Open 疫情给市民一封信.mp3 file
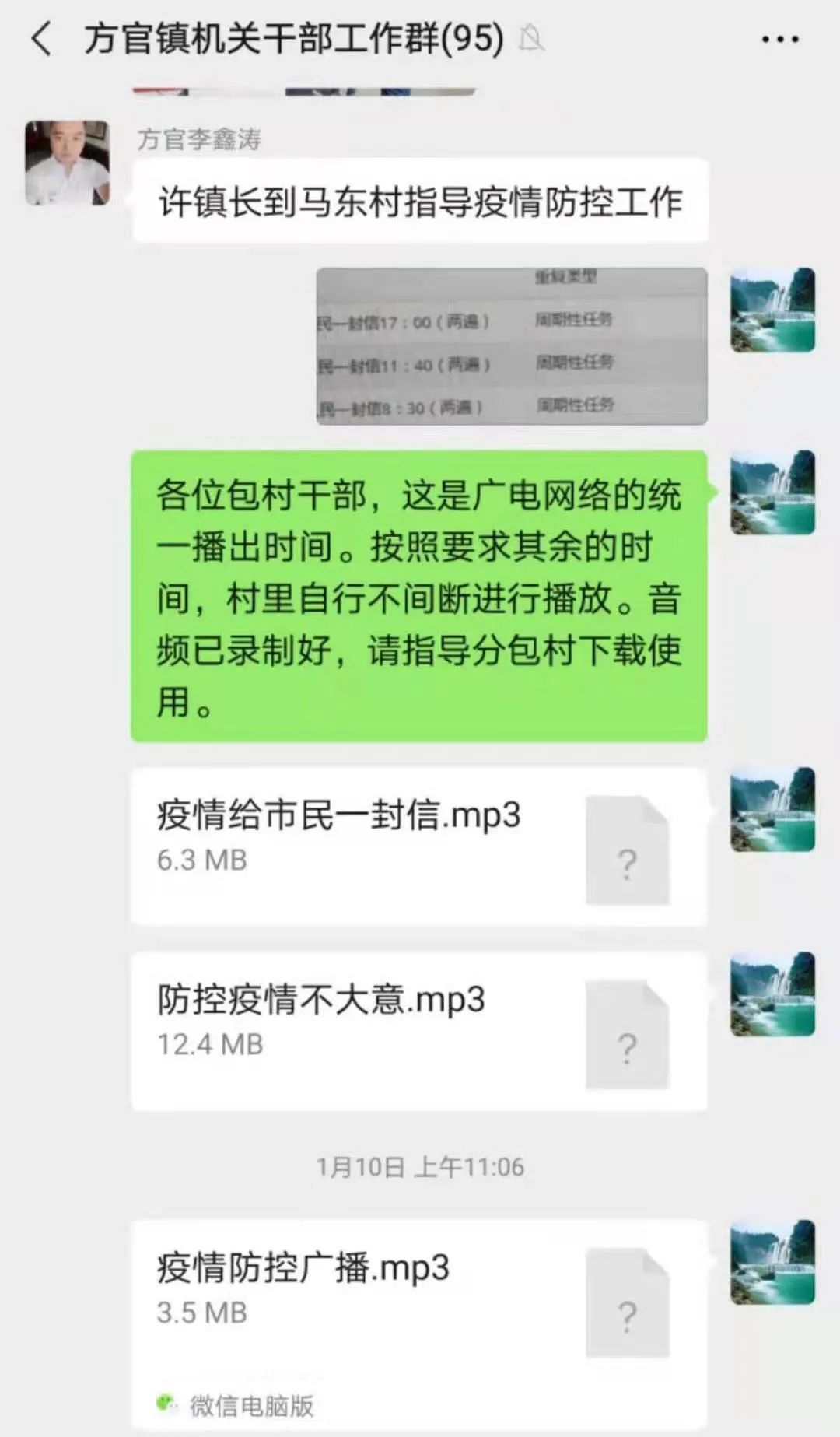 point(418,846)
